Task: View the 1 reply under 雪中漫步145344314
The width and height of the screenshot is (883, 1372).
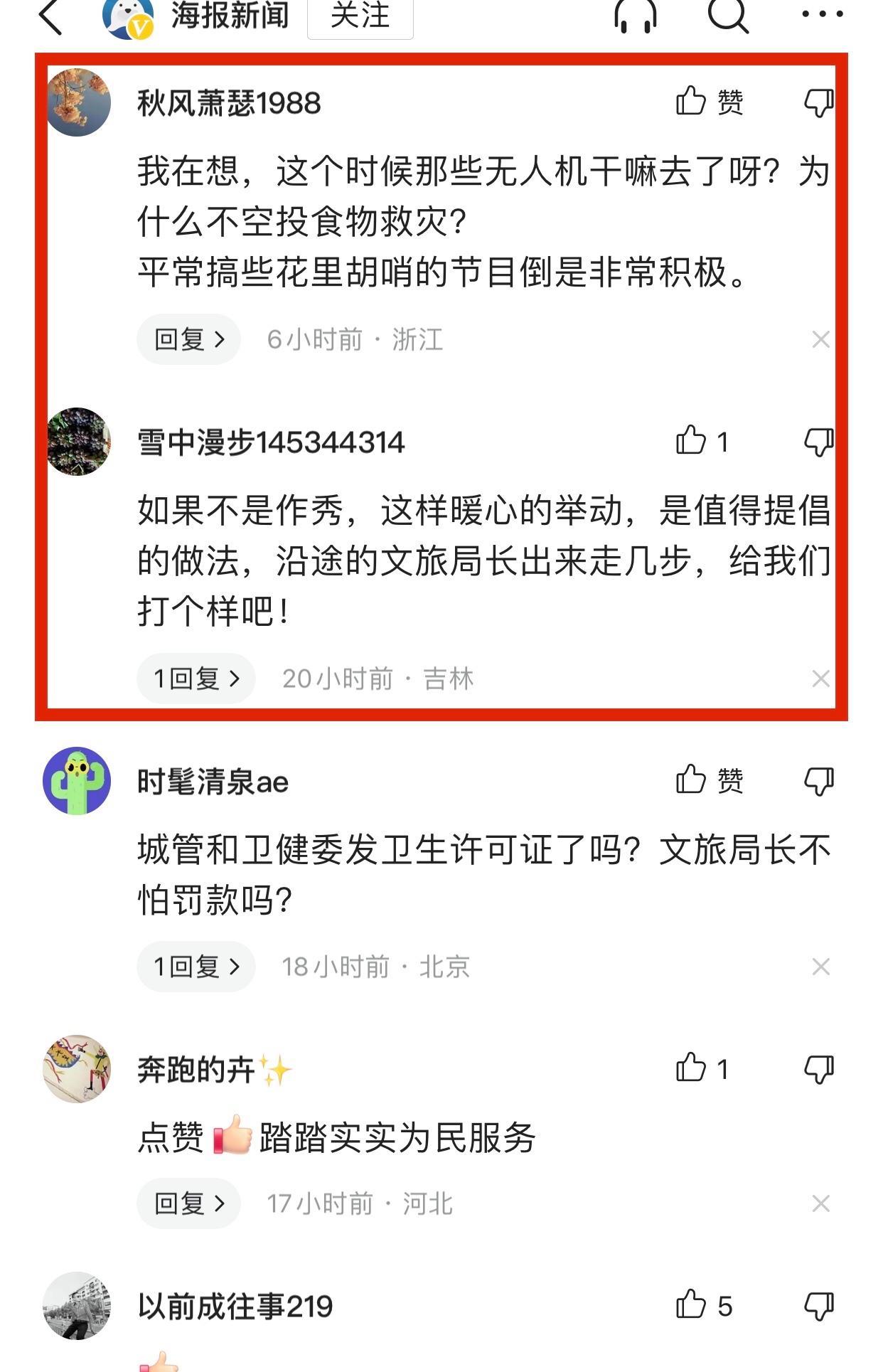Action: [x=196, y=679]
